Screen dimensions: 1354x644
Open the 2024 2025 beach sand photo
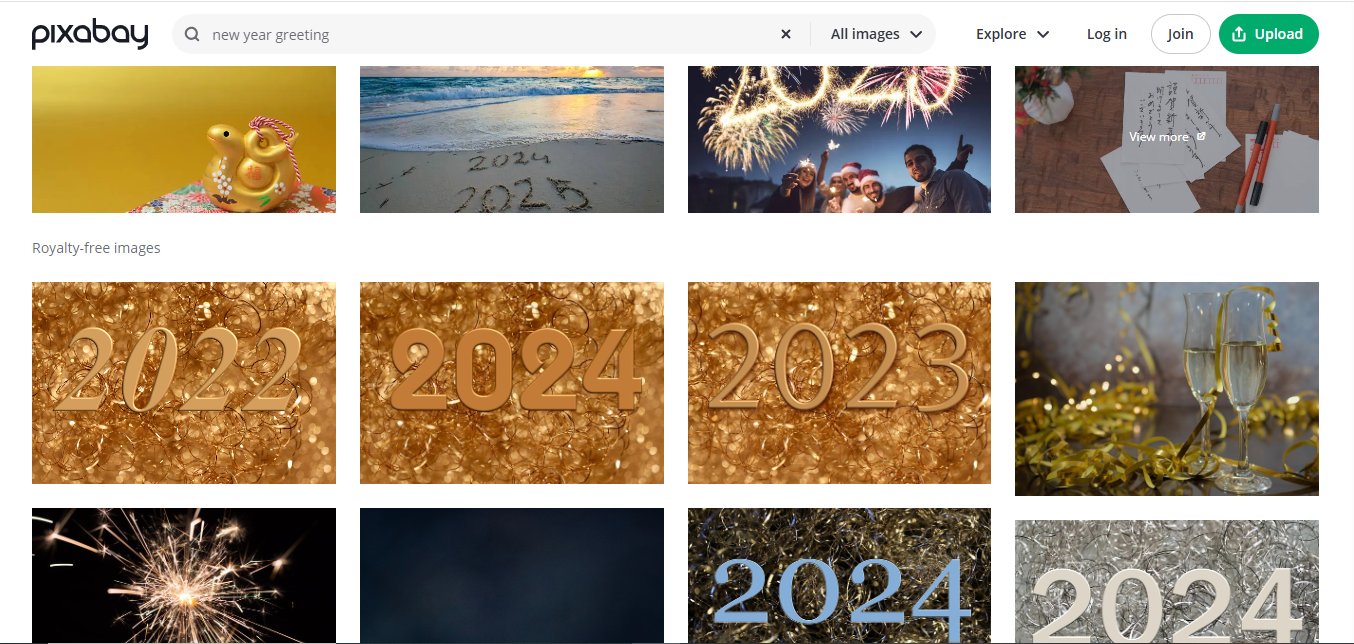511,140
